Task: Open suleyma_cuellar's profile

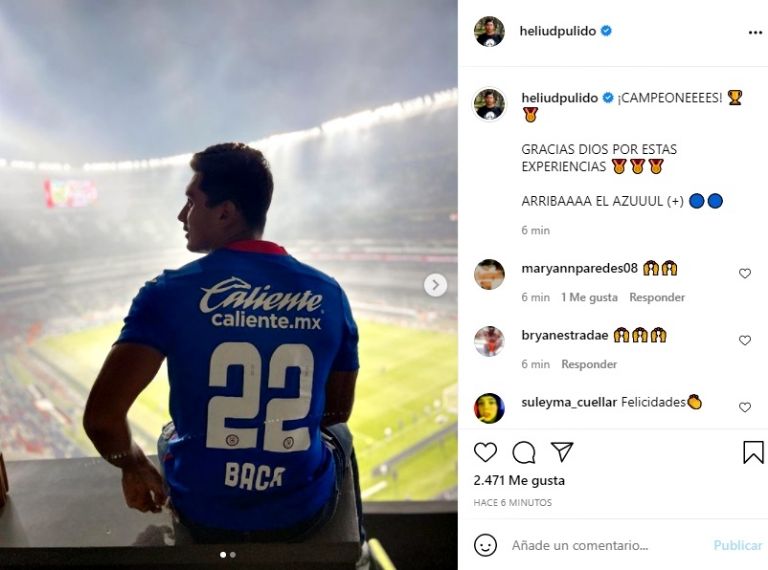Action: point(568,402)
